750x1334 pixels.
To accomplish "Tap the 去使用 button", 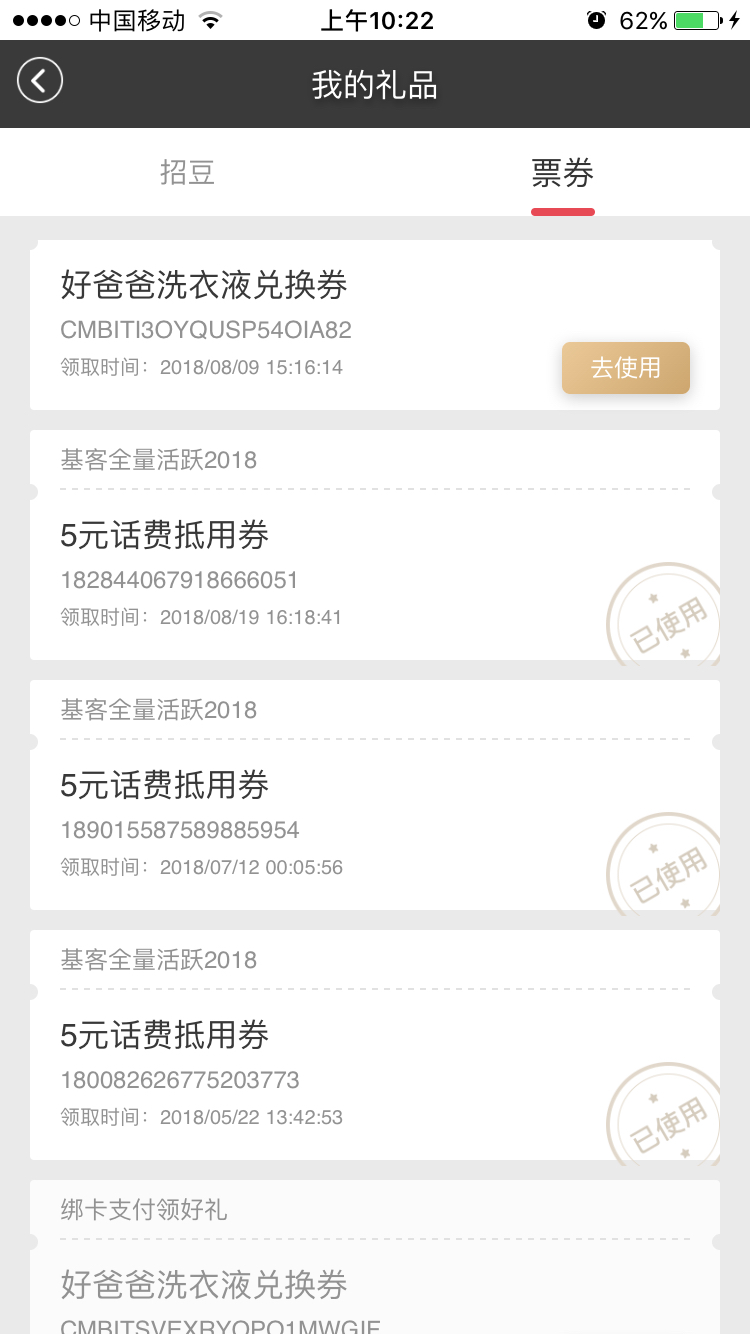I will (626, 368).
